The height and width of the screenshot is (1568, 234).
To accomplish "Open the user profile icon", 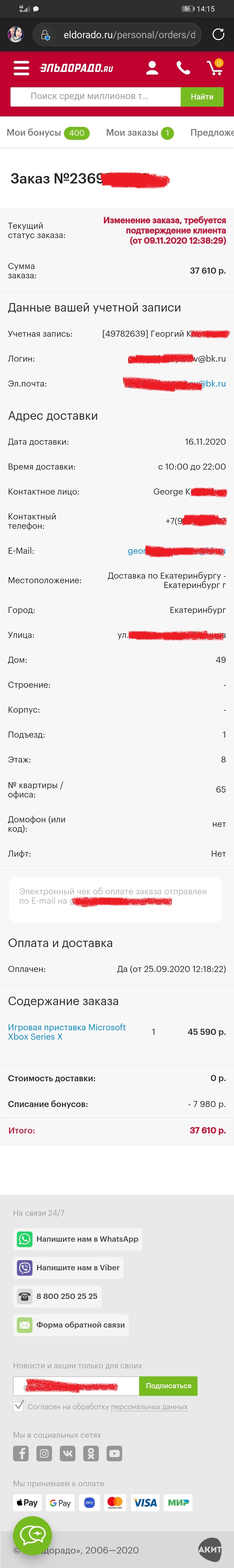I will (152, 68).
